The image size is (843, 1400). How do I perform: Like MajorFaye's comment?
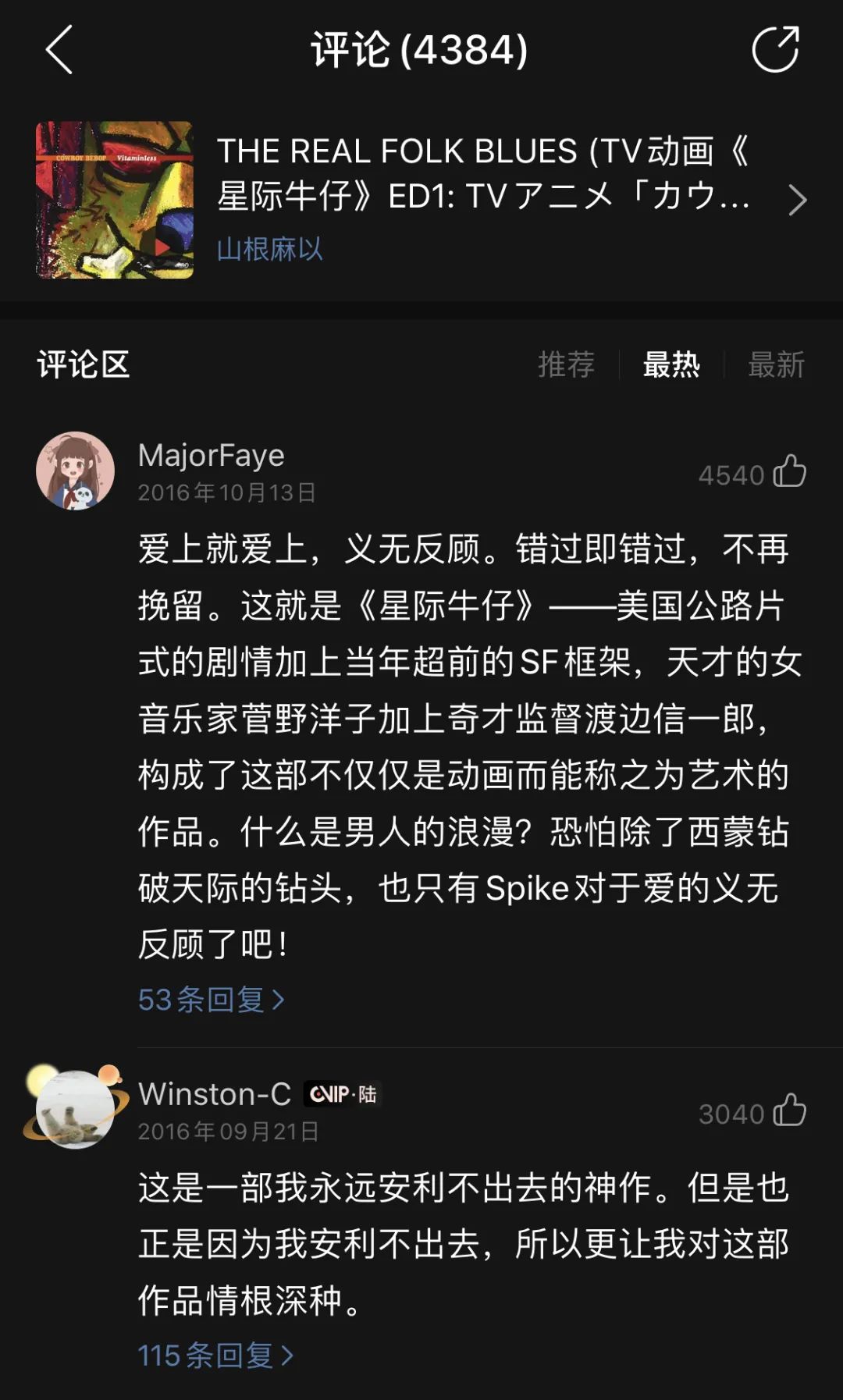pyautogui.click(x=789, y=472)
